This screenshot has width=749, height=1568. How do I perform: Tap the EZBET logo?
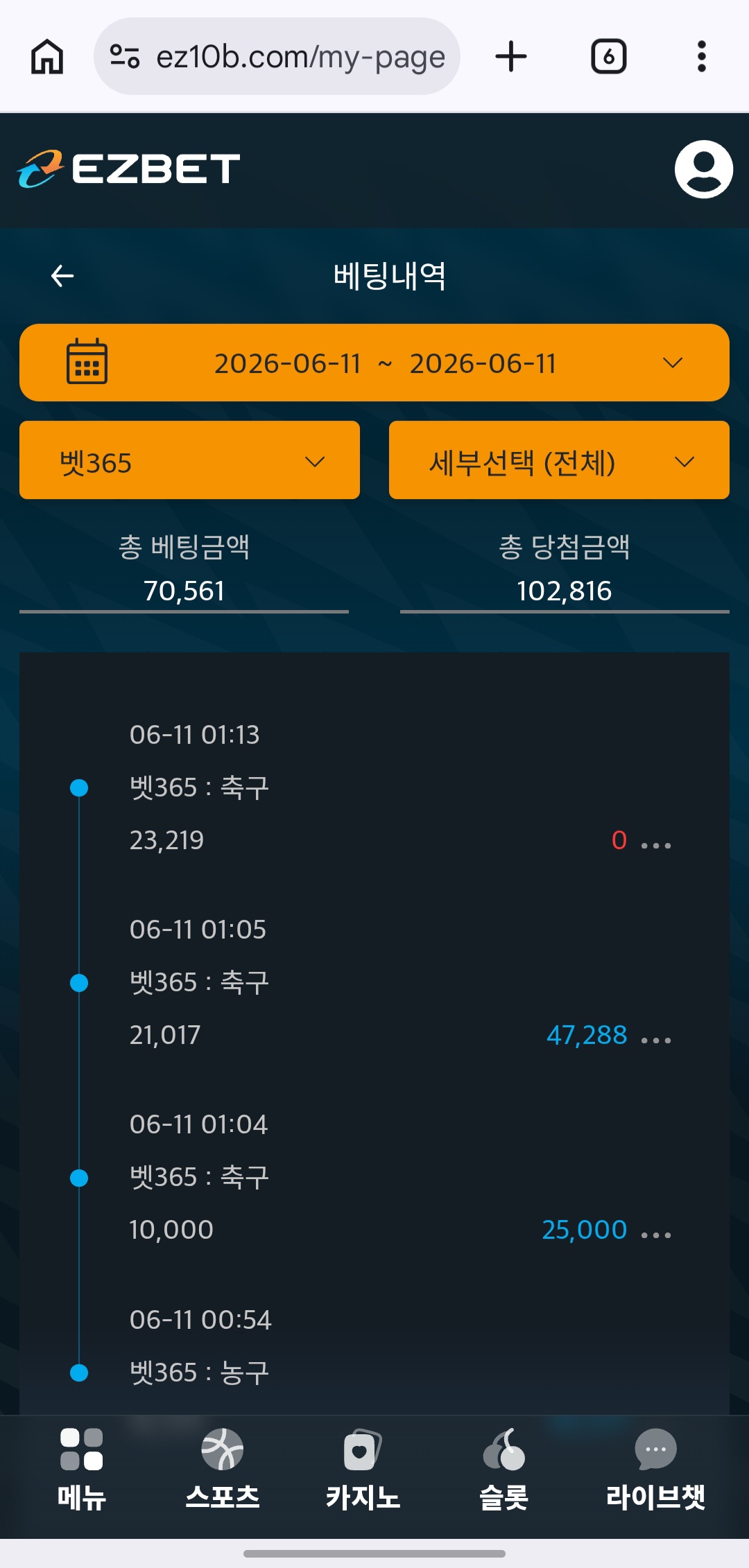point(129,169)
